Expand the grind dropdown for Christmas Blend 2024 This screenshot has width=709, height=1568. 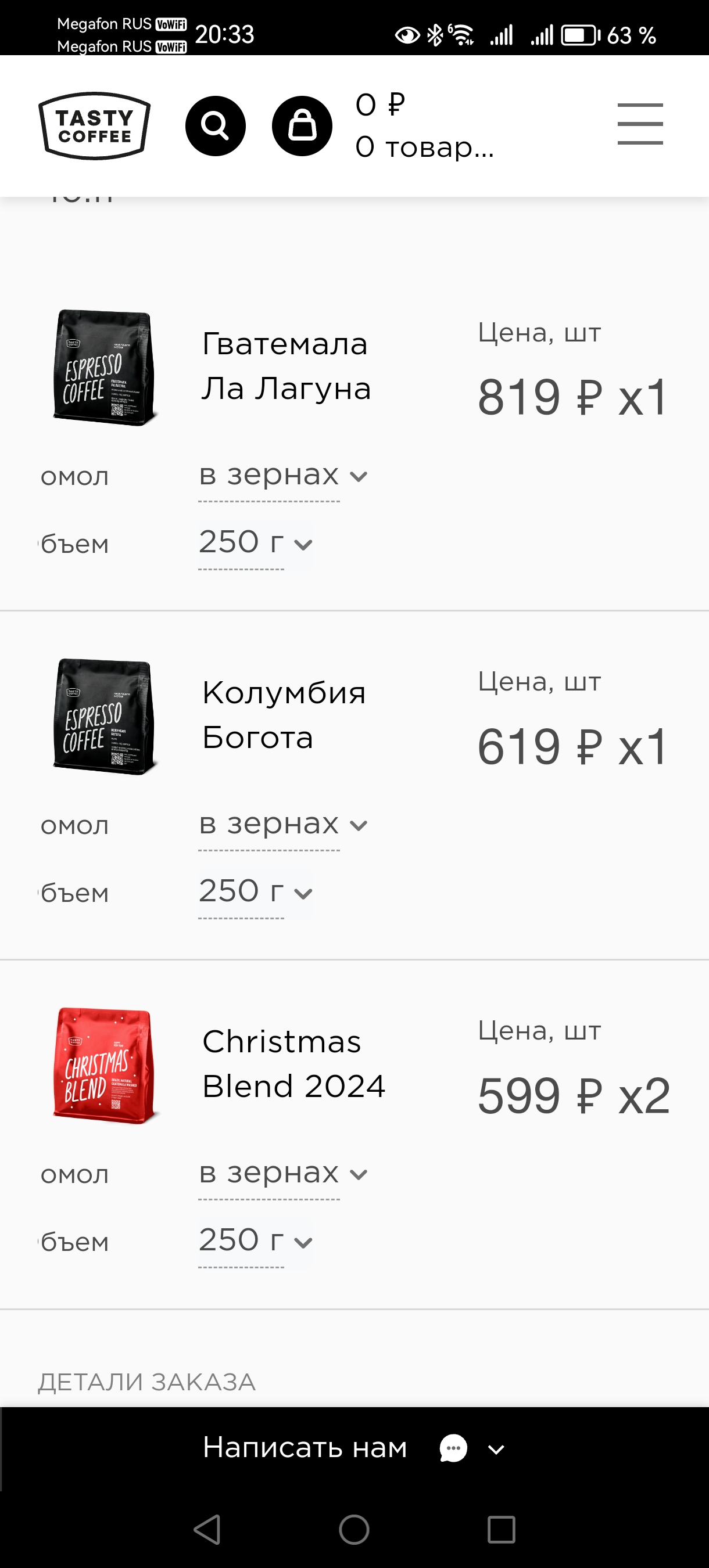click(x=283, y=1174)
